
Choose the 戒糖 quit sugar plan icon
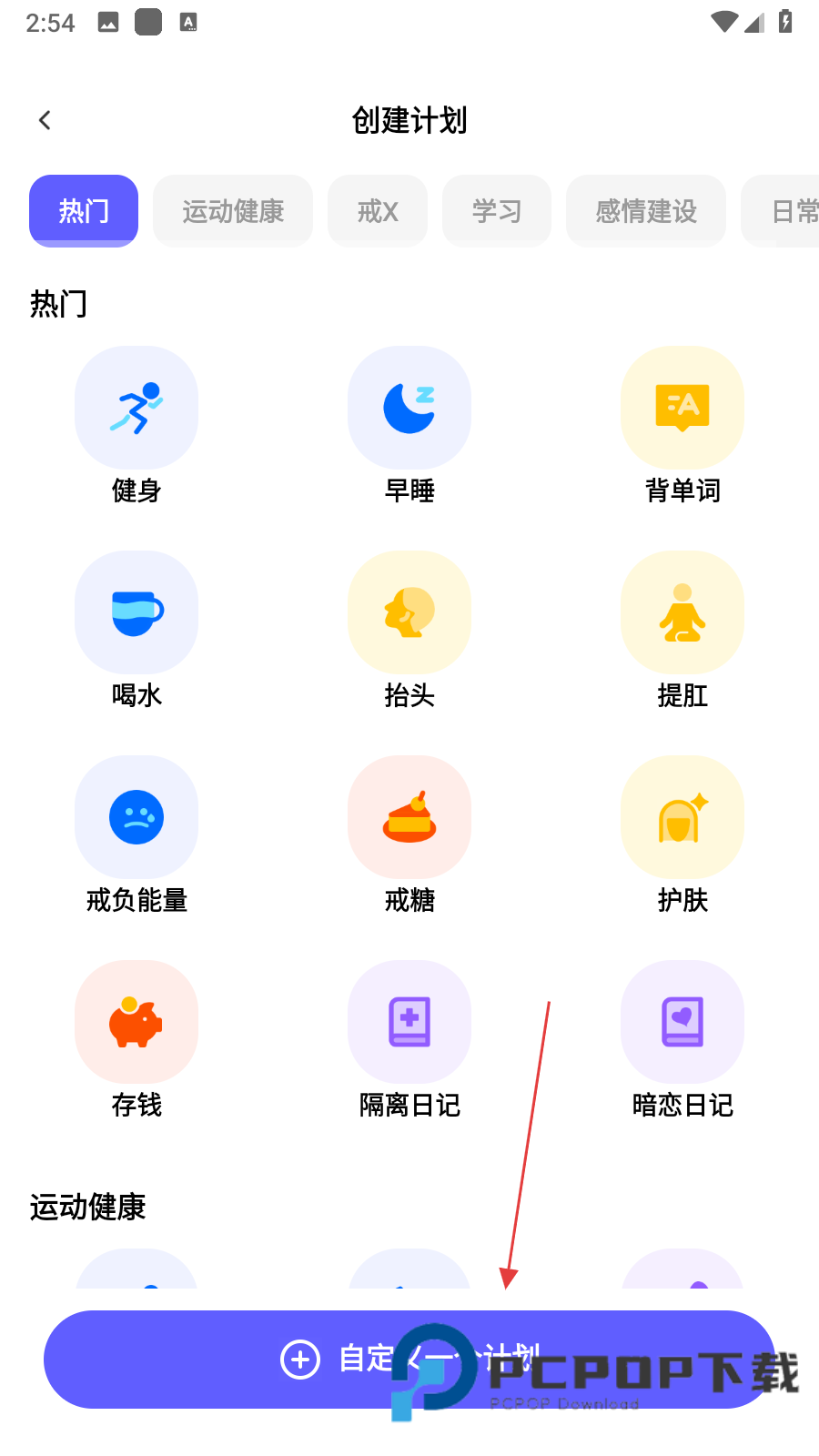coord(409,816)
